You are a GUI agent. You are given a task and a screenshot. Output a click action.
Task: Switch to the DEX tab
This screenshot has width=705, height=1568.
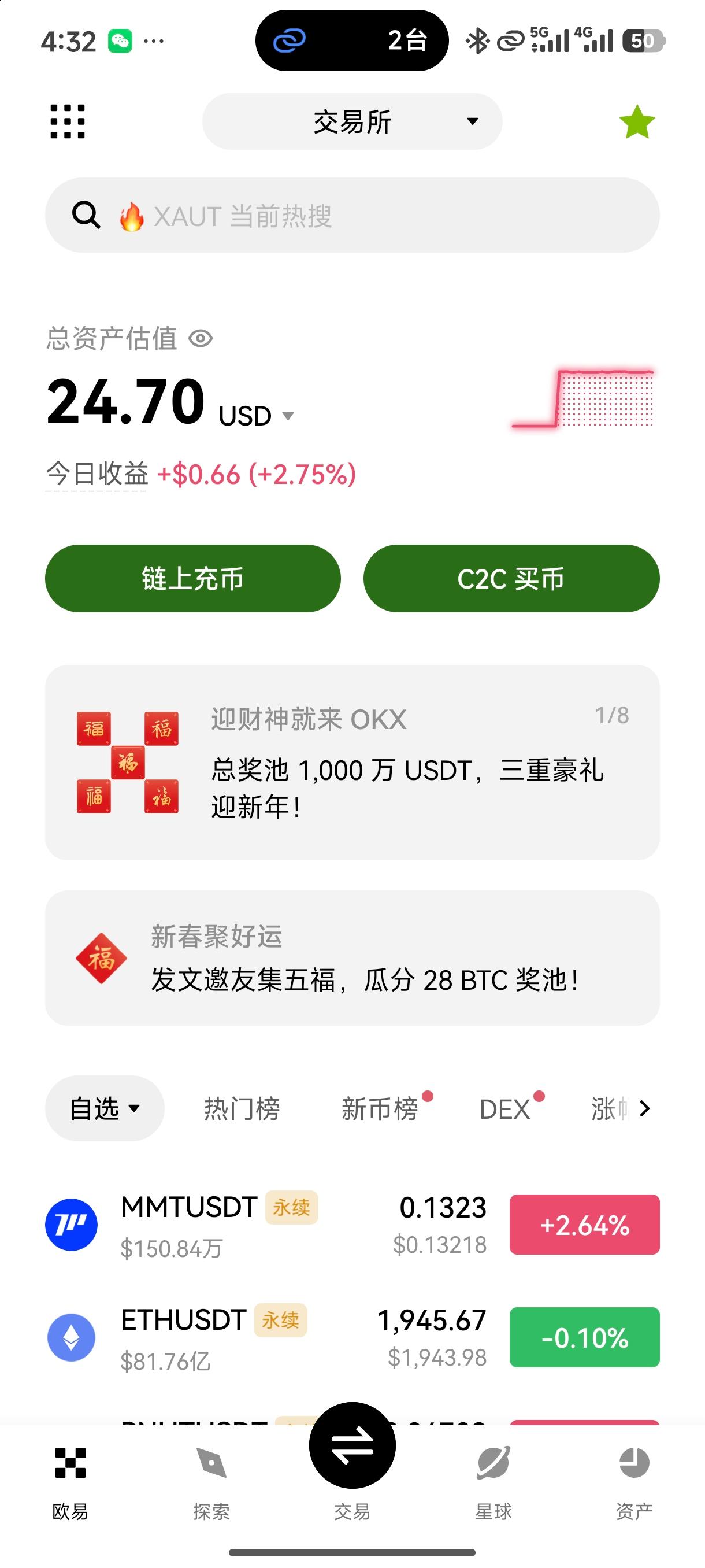pos(505,1109)
